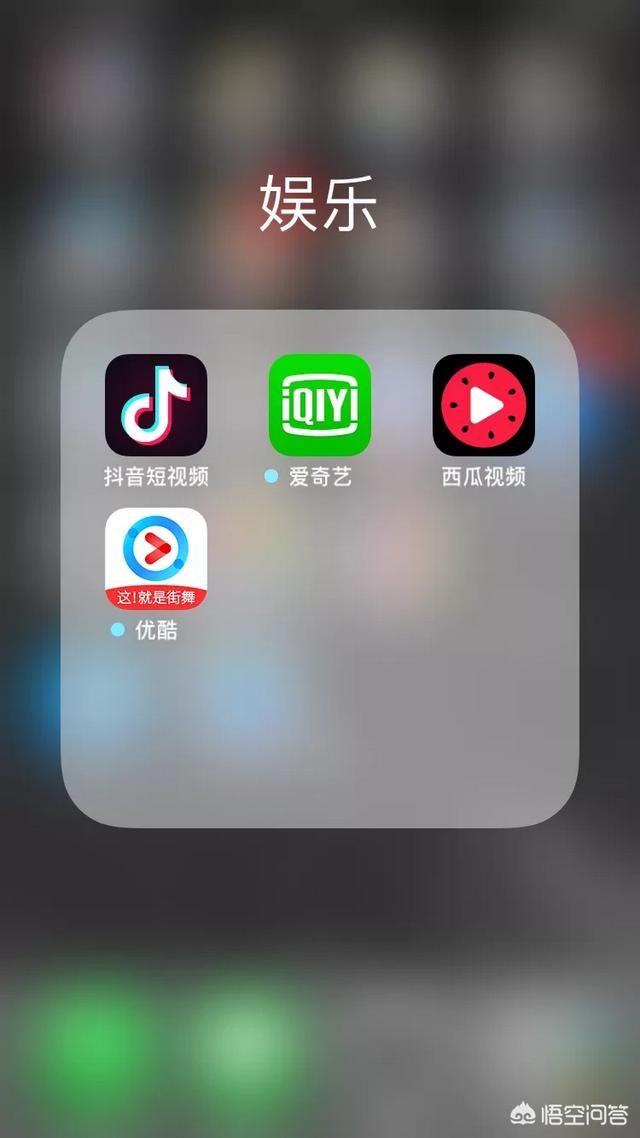Screen dimensions: 640x1138
Task: Open the 抖音短视频 app
Action: 156,405
